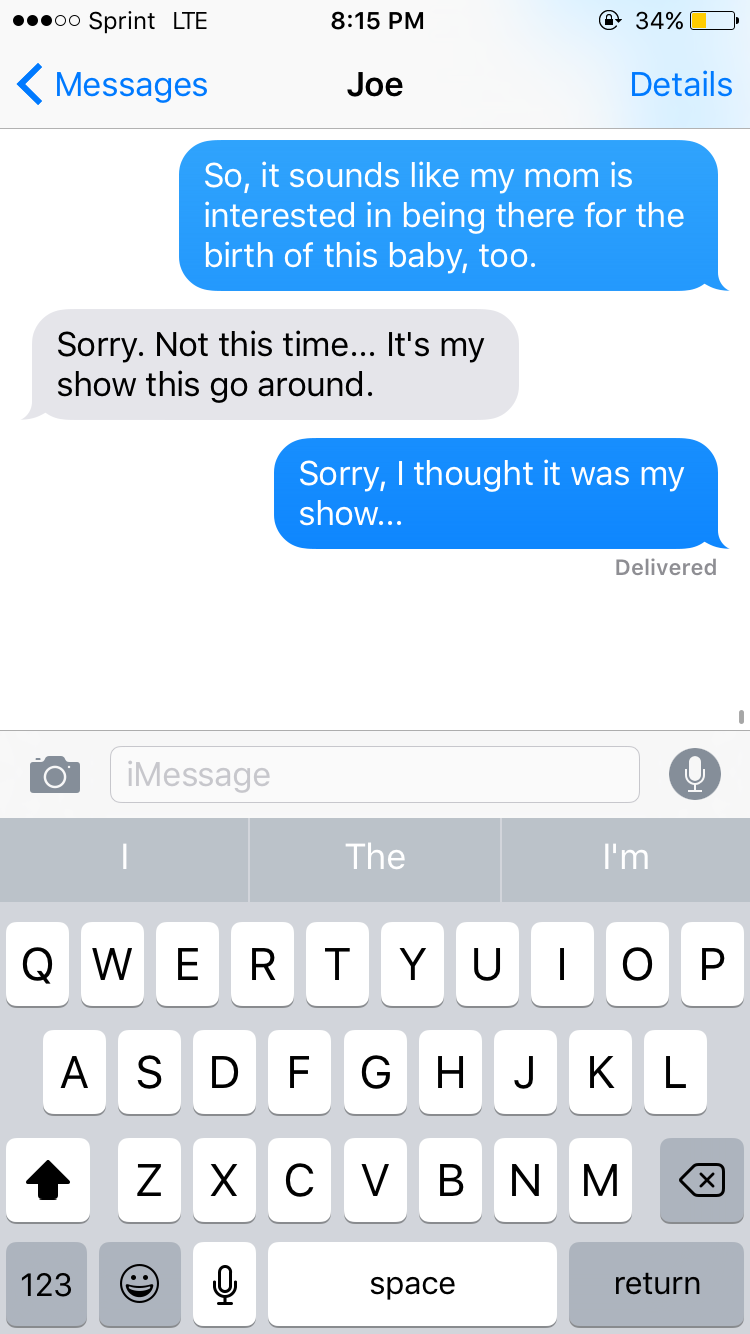Open the emoji keyboard

click(x=138, y=1284)
